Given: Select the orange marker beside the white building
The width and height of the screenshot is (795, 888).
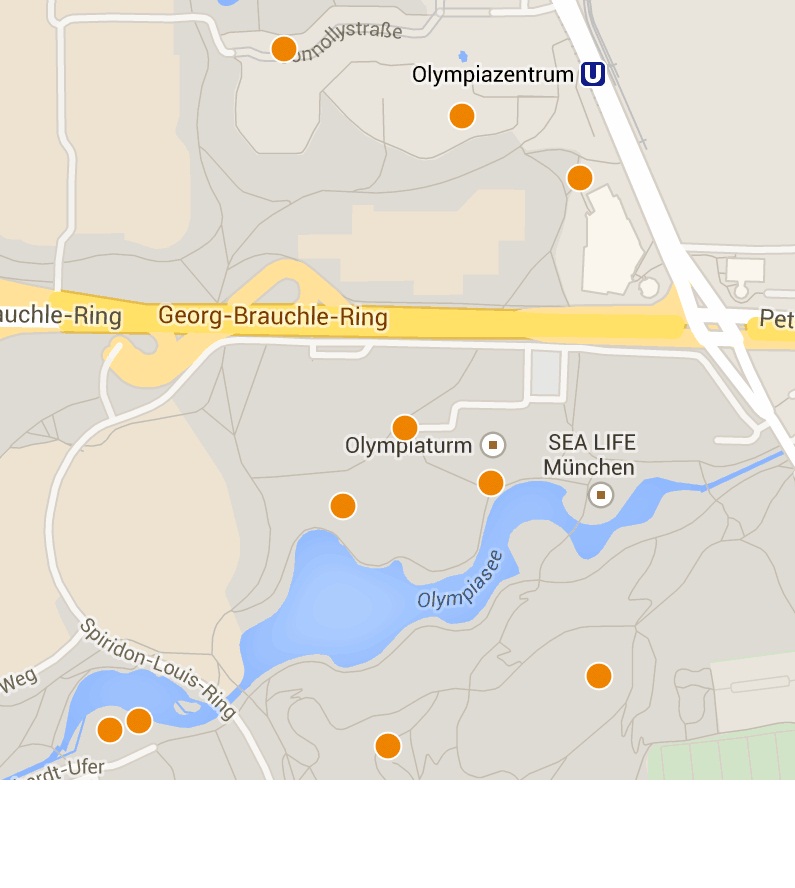Looking at the screenshot, I should coord(580,178).
